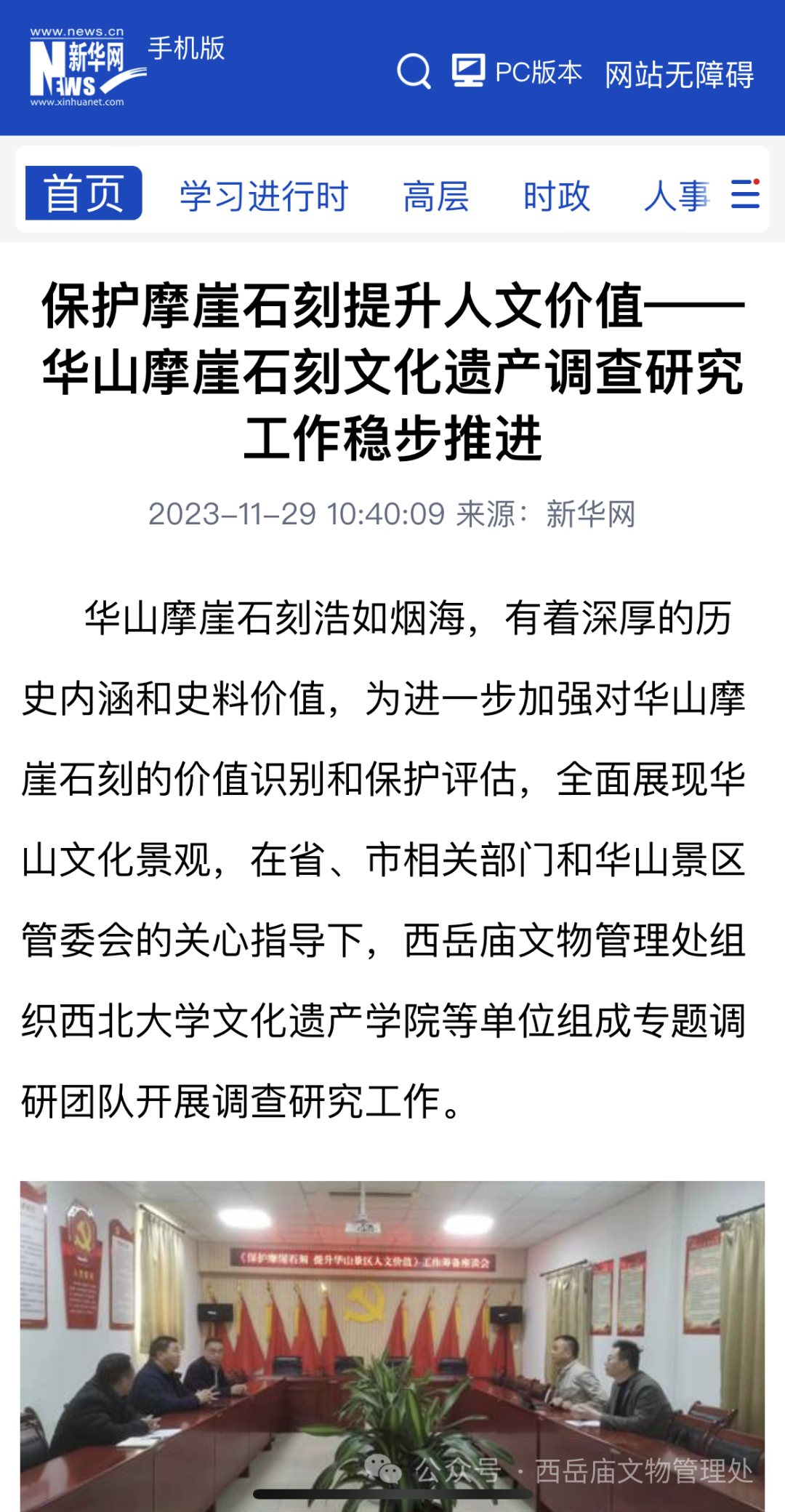785x1512 pixels.
Task: Select the 时政 tab
Action: 557,196
